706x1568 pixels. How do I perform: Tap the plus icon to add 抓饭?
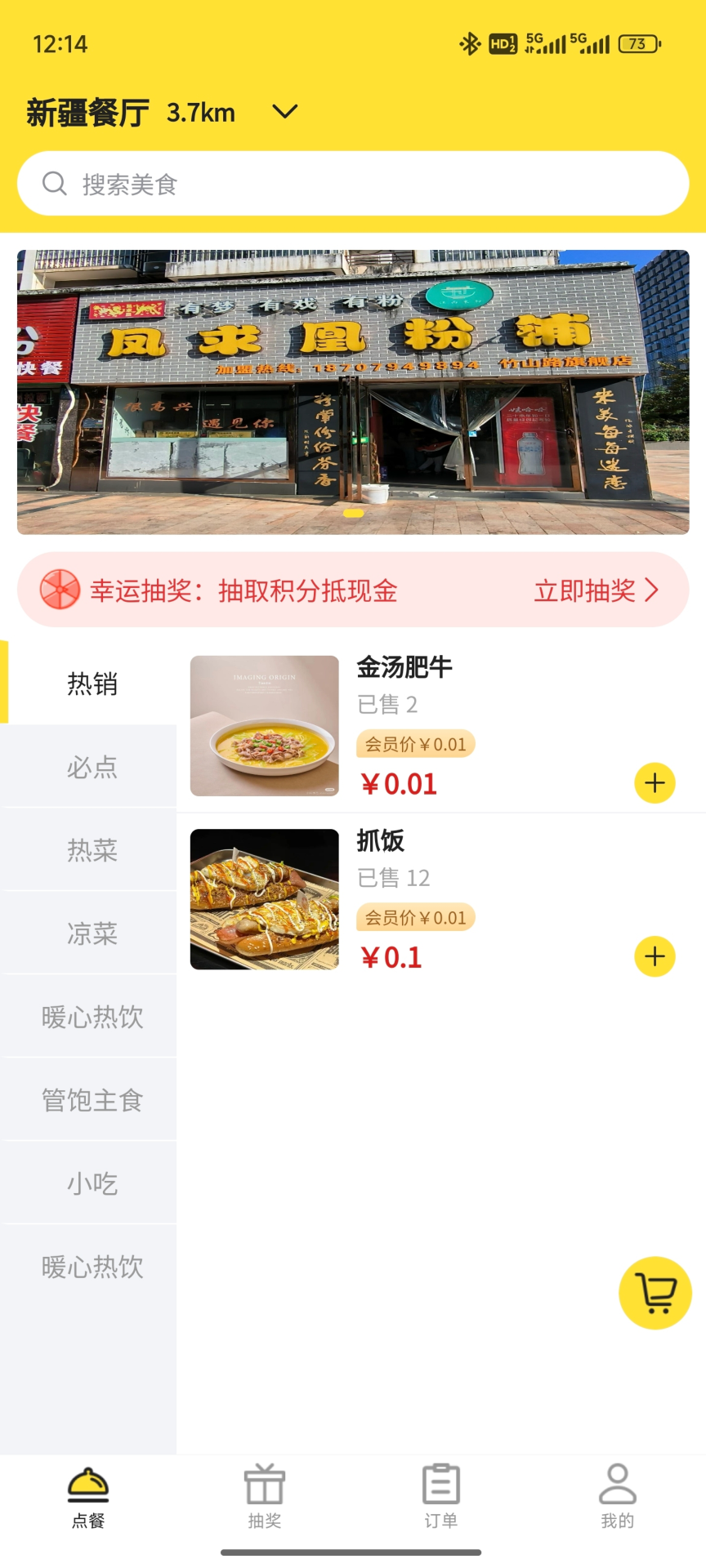[x=654, y=955]
